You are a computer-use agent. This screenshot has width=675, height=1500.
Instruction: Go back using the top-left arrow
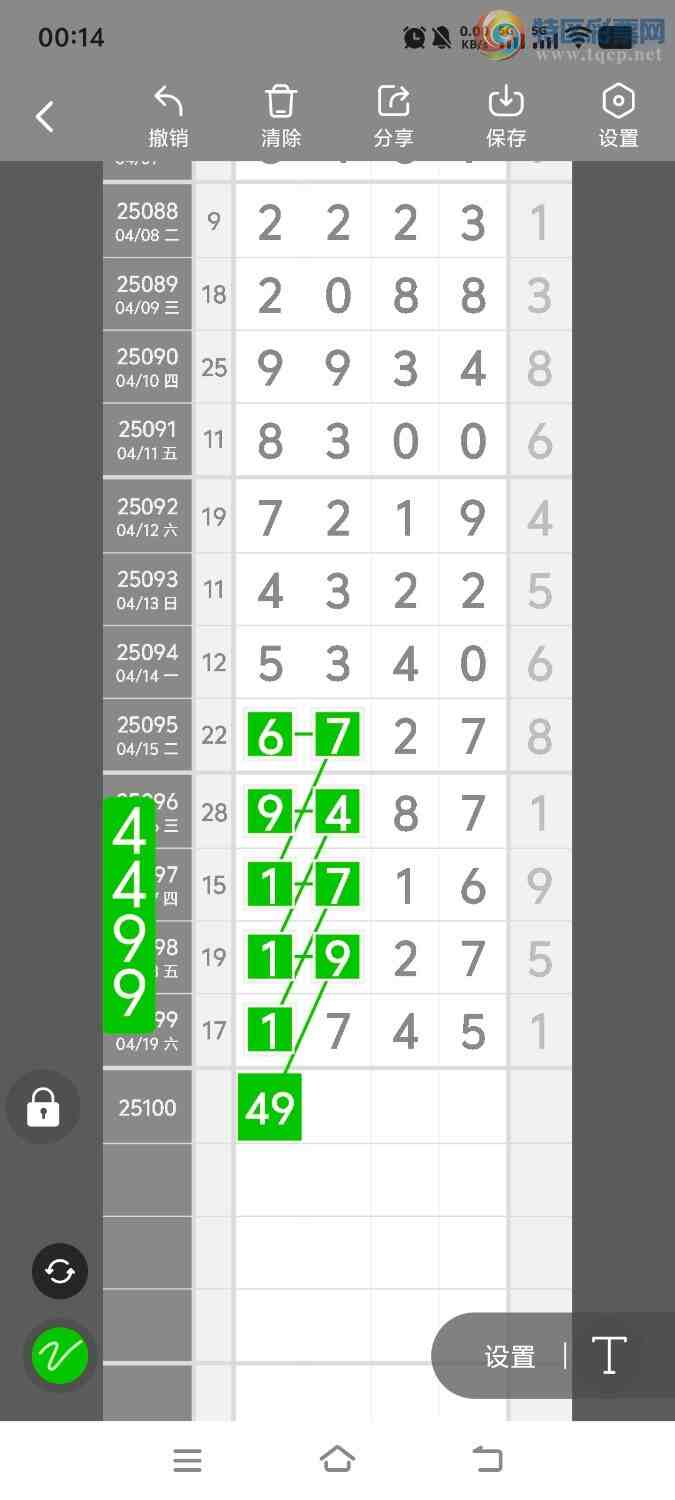coord(45,117)
